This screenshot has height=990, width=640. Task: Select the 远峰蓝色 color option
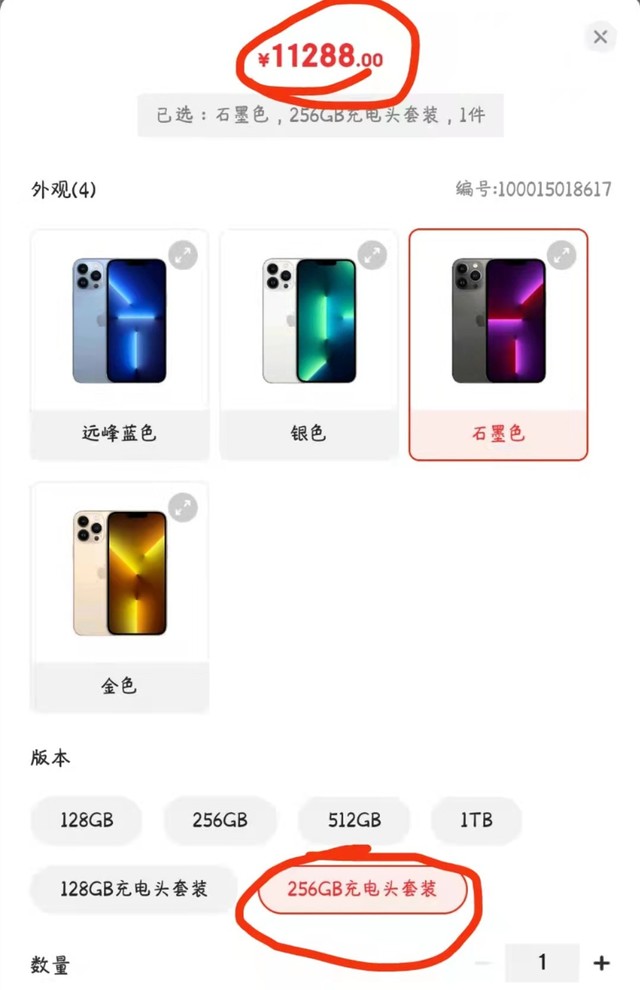(120, 345)
